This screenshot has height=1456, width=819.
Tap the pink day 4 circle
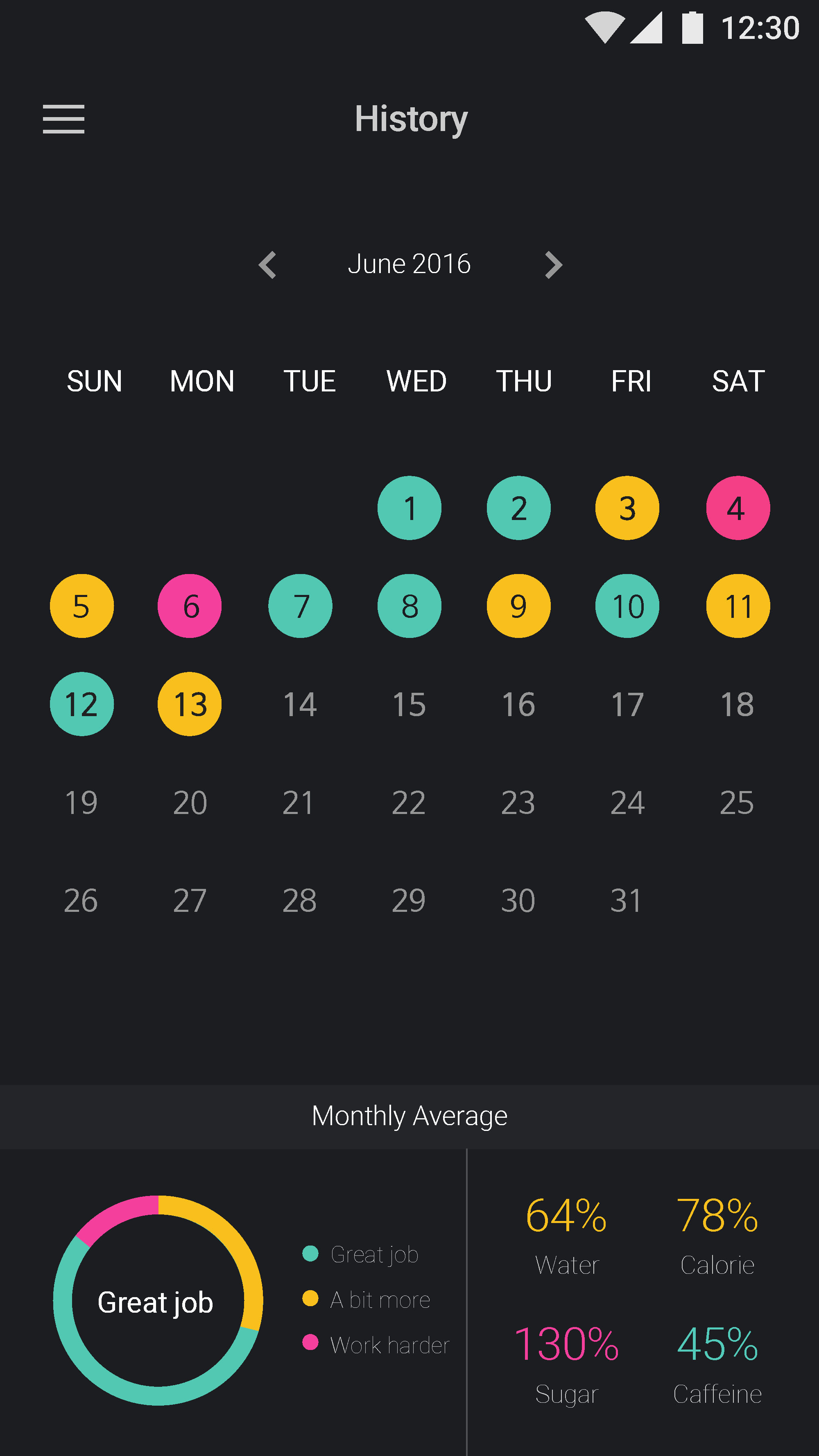click(738, 508)
